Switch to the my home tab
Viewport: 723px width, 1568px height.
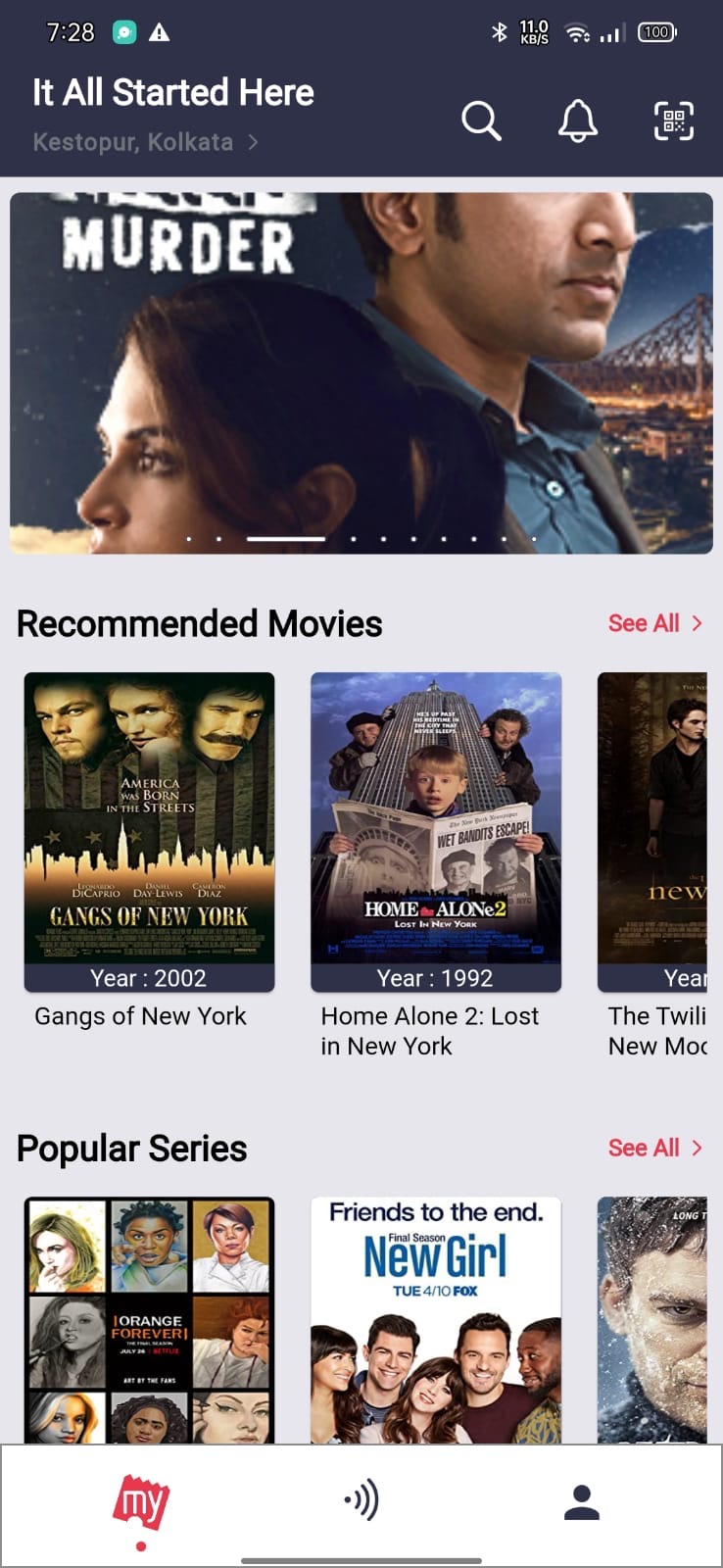tap(141, 1502)
